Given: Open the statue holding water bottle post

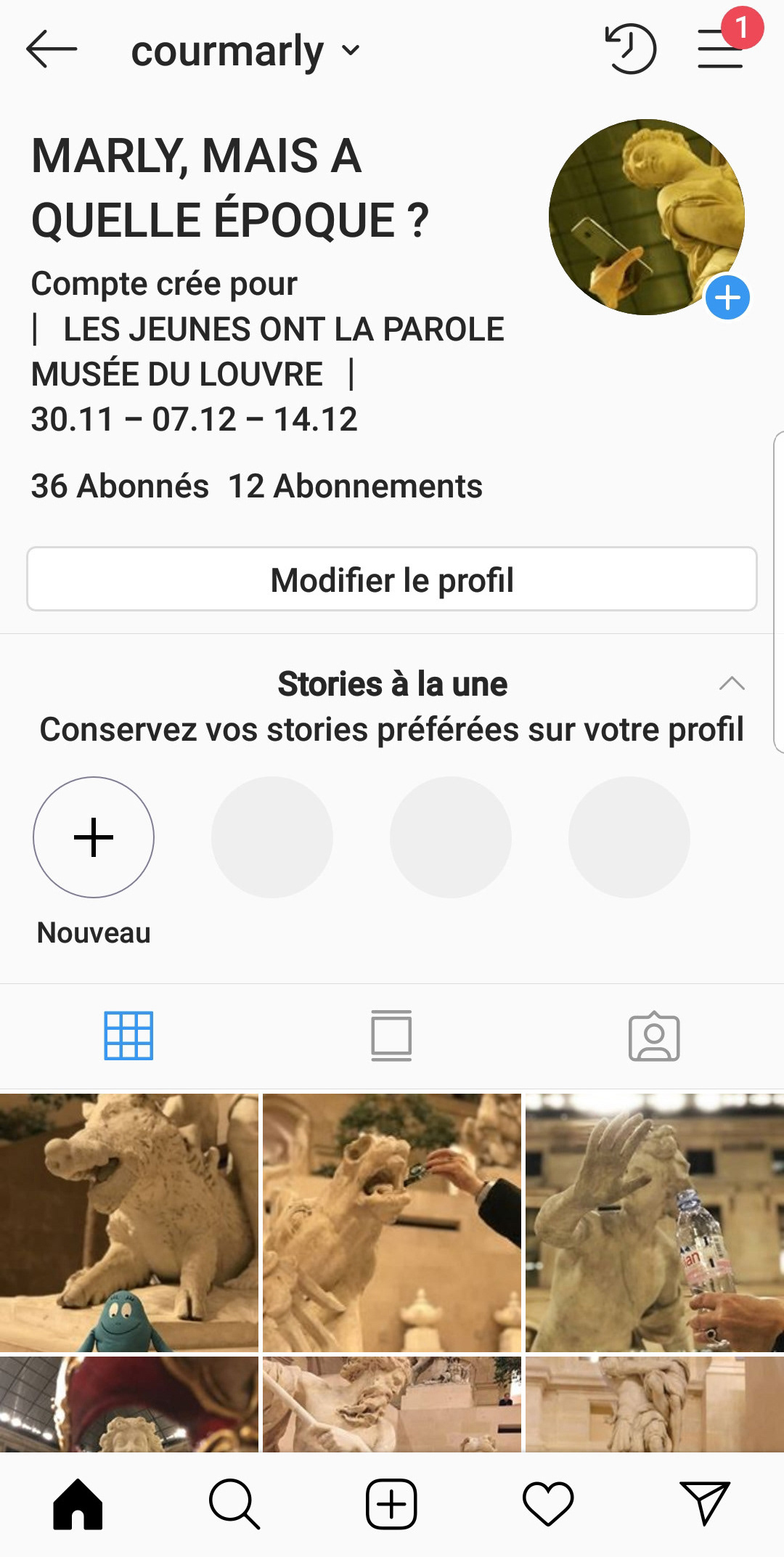Looking at the screenshot, I should [x=654, y=1222].
